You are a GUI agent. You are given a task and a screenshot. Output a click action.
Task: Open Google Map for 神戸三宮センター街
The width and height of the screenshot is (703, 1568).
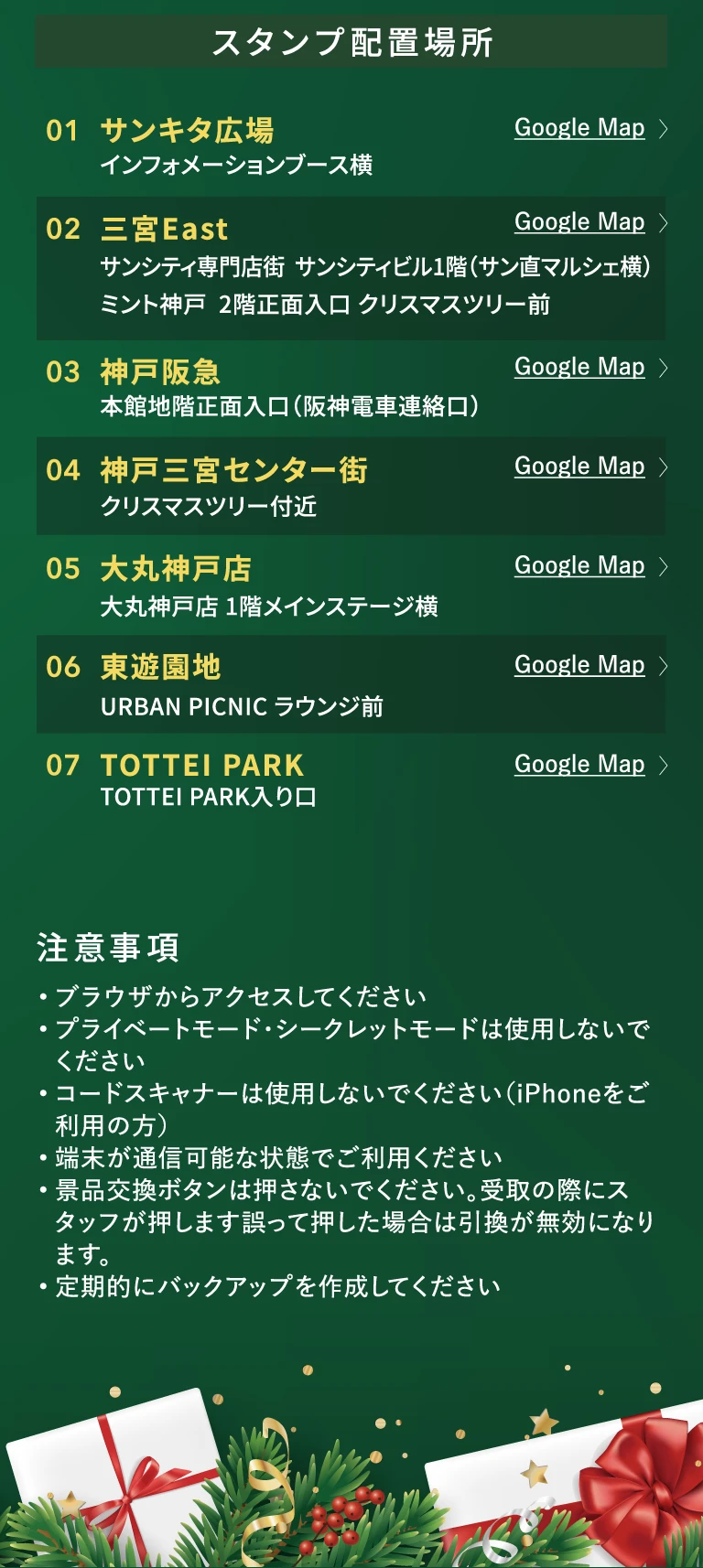click(x=579, y=467)
